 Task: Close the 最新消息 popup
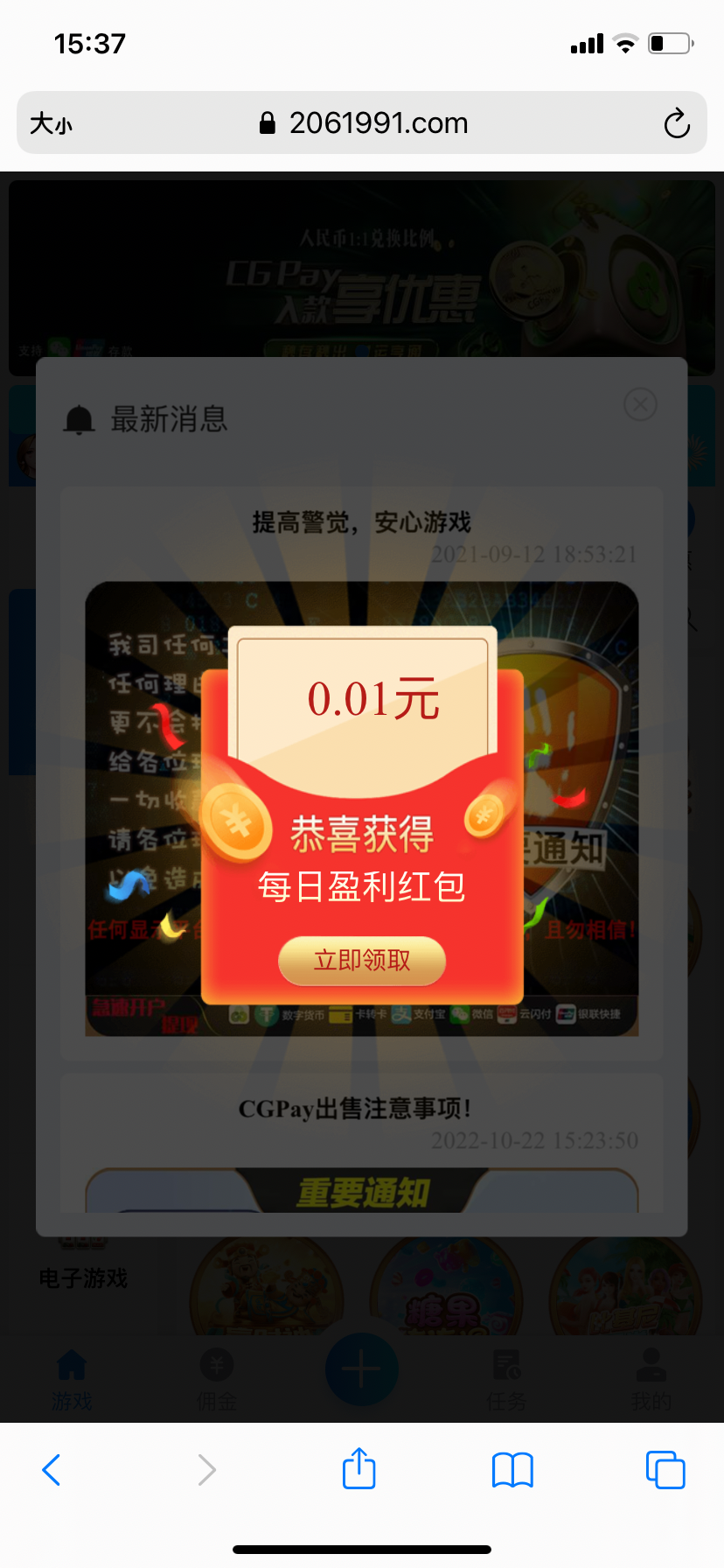[x=640, y=404]
